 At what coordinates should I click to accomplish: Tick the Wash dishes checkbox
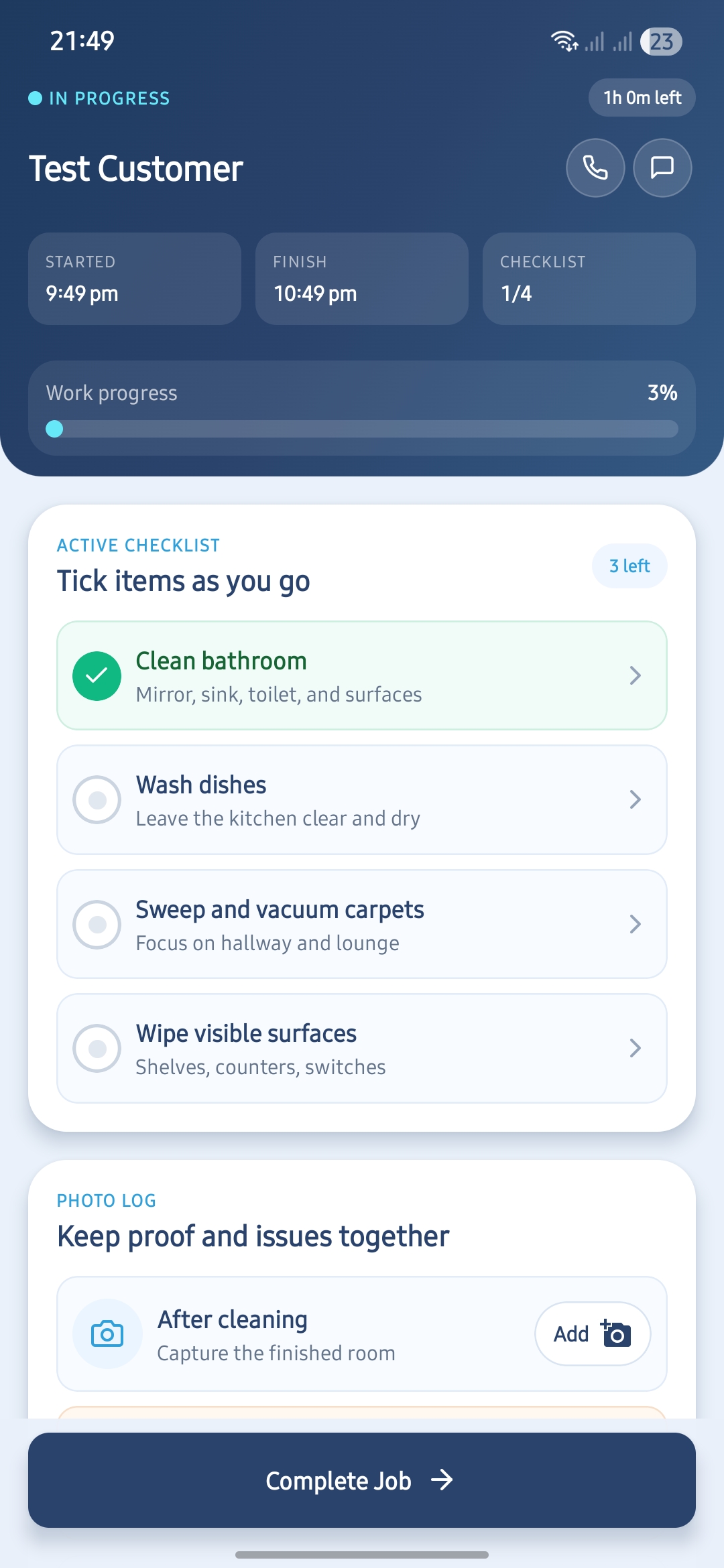coord(97,799)
